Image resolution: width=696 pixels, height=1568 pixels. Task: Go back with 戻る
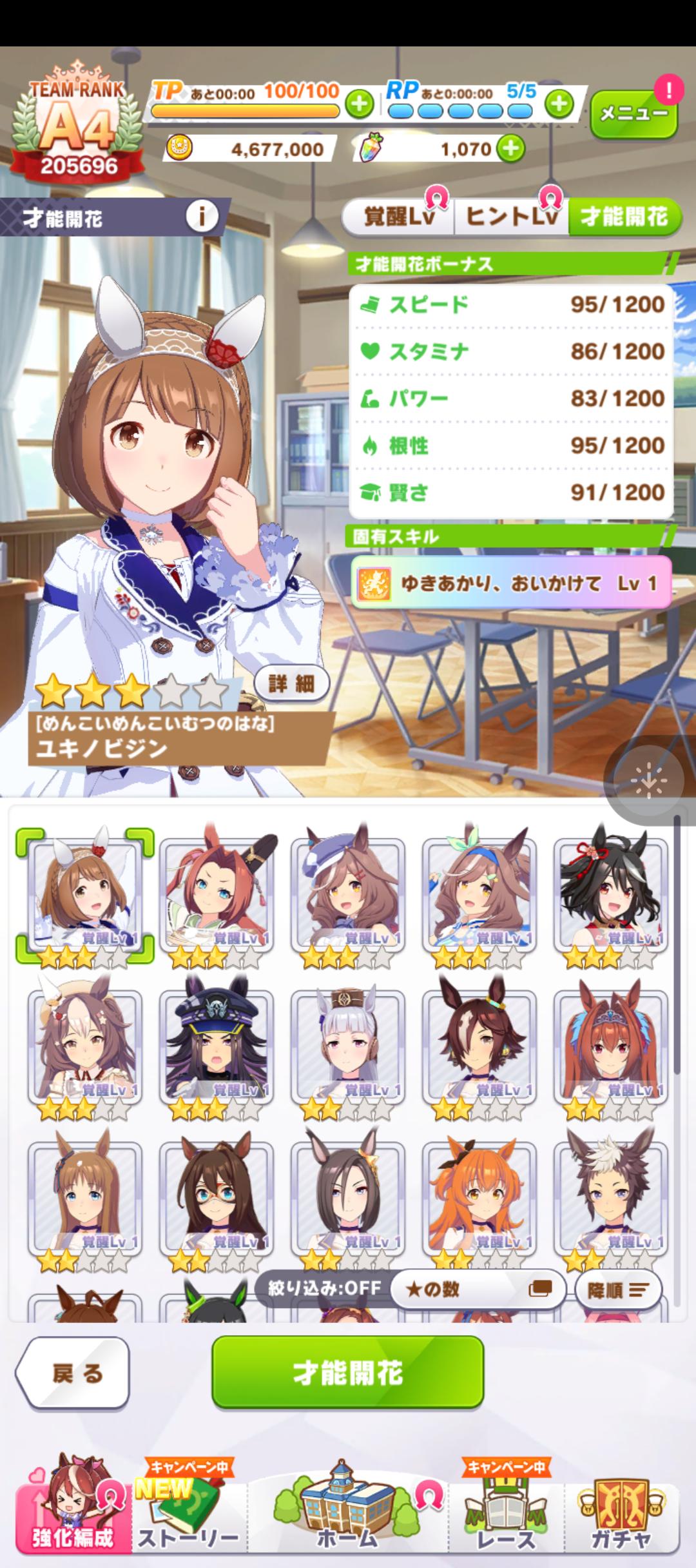73,1373
